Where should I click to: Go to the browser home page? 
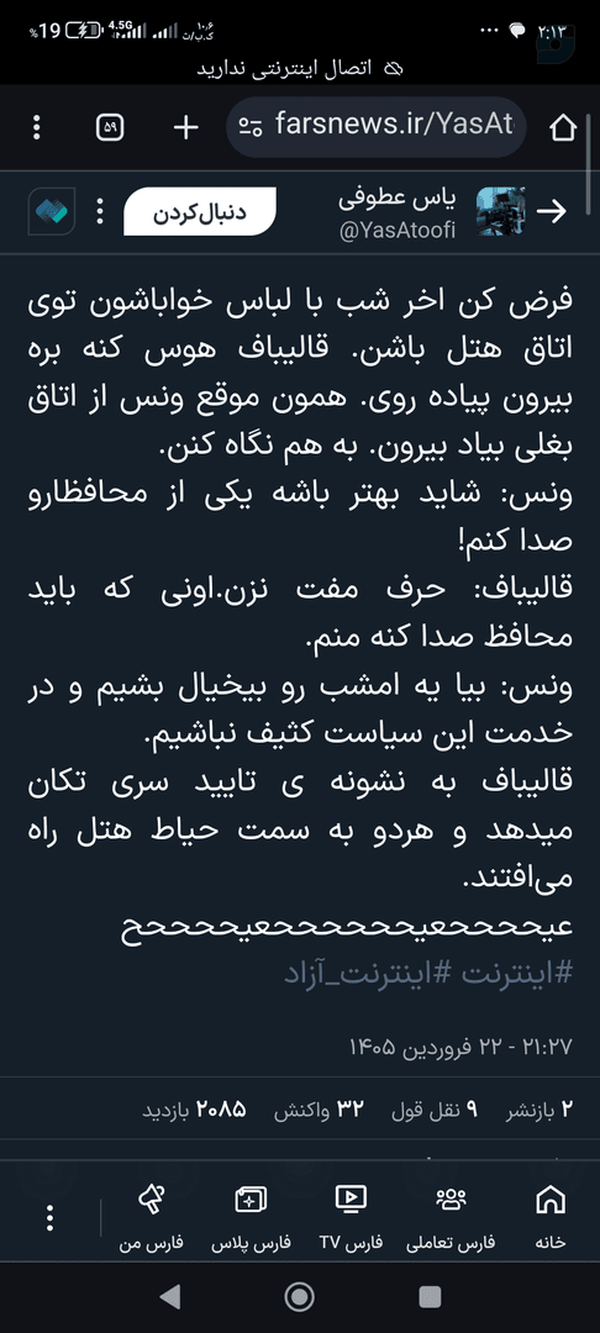point(564,127)
